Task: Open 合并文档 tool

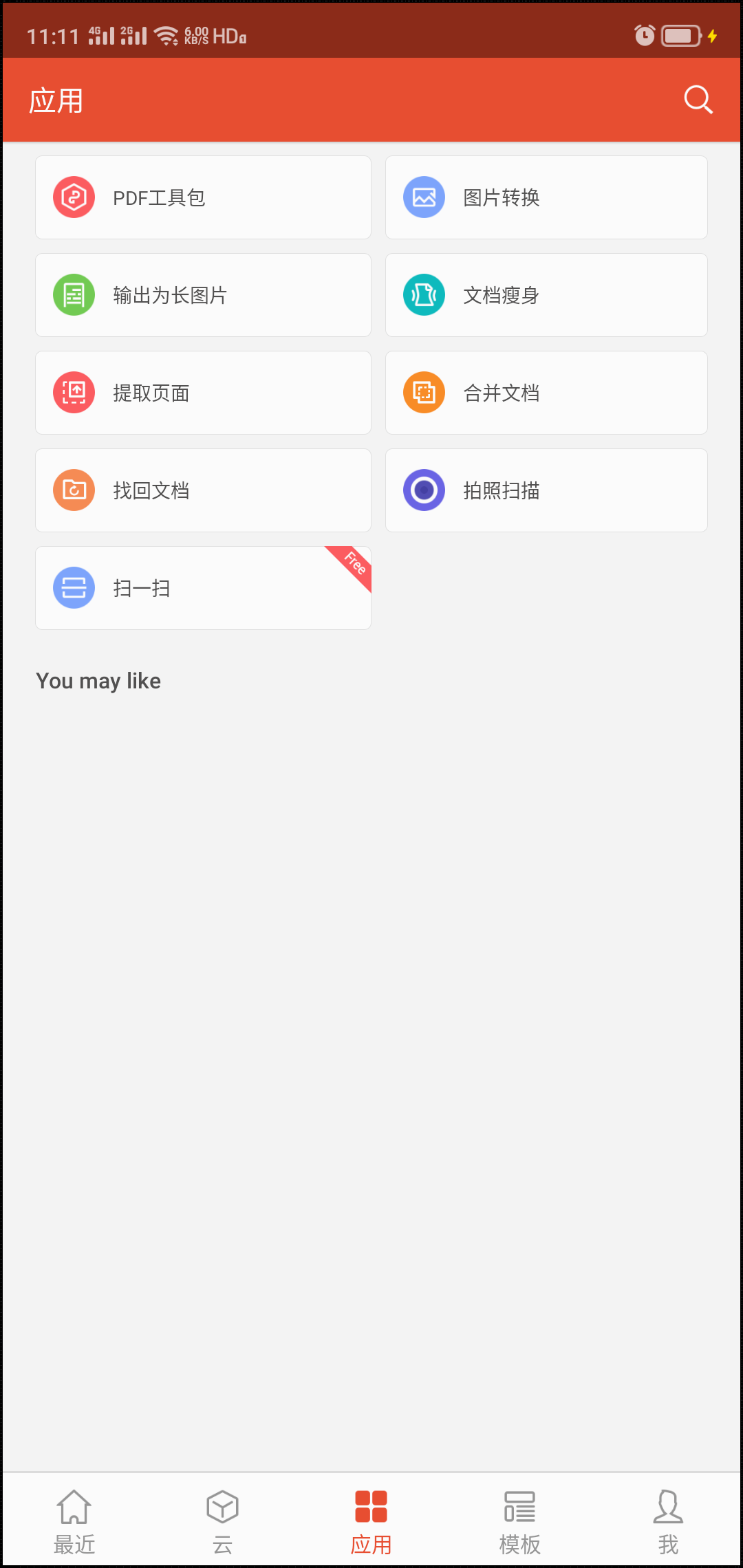Action: click(x=546, y=393)
